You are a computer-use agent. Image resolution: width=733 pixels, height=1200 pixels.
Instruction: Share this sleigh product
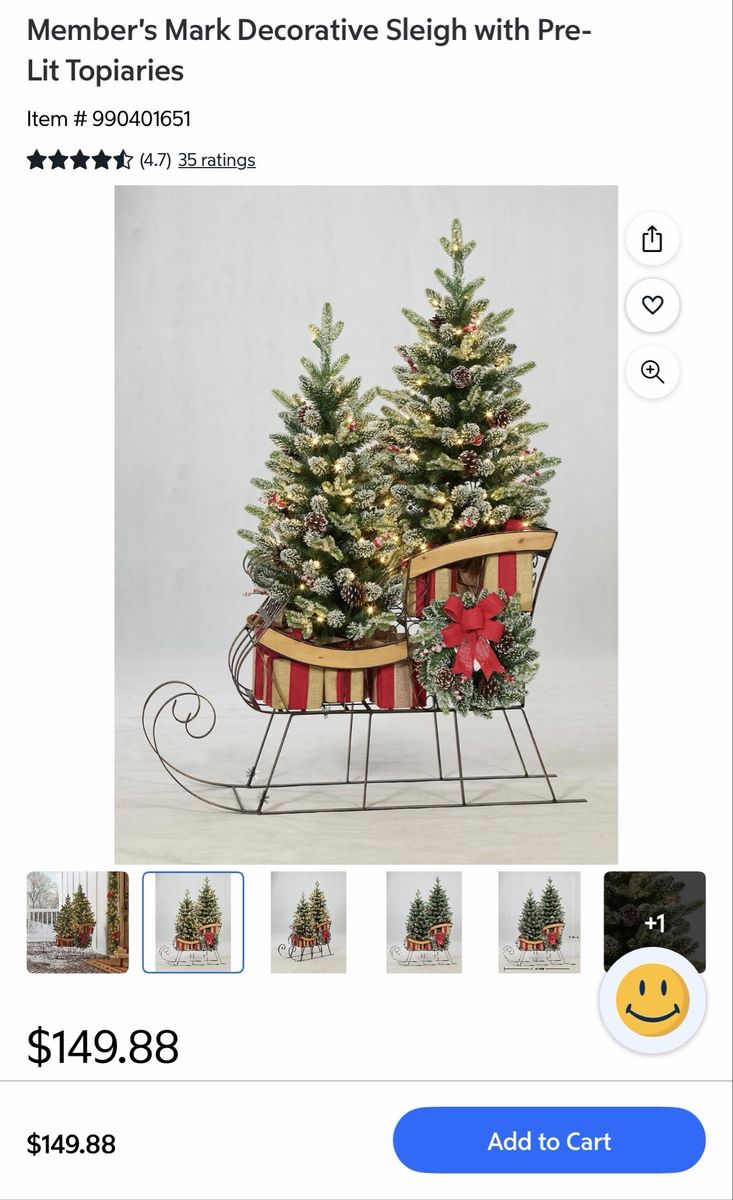point(652,239)
